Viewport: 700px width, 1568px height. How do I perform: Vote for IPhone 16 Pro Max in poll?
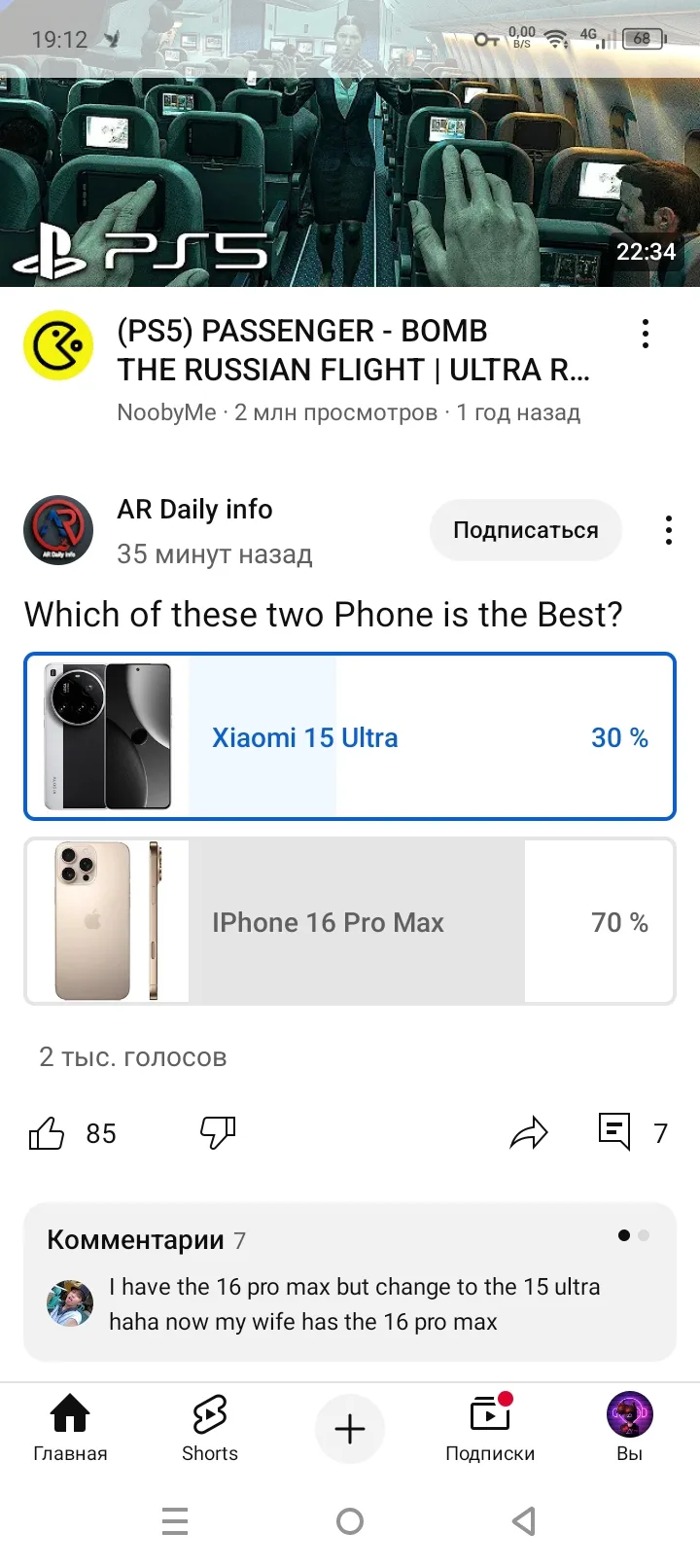click(x=350, y=921)
